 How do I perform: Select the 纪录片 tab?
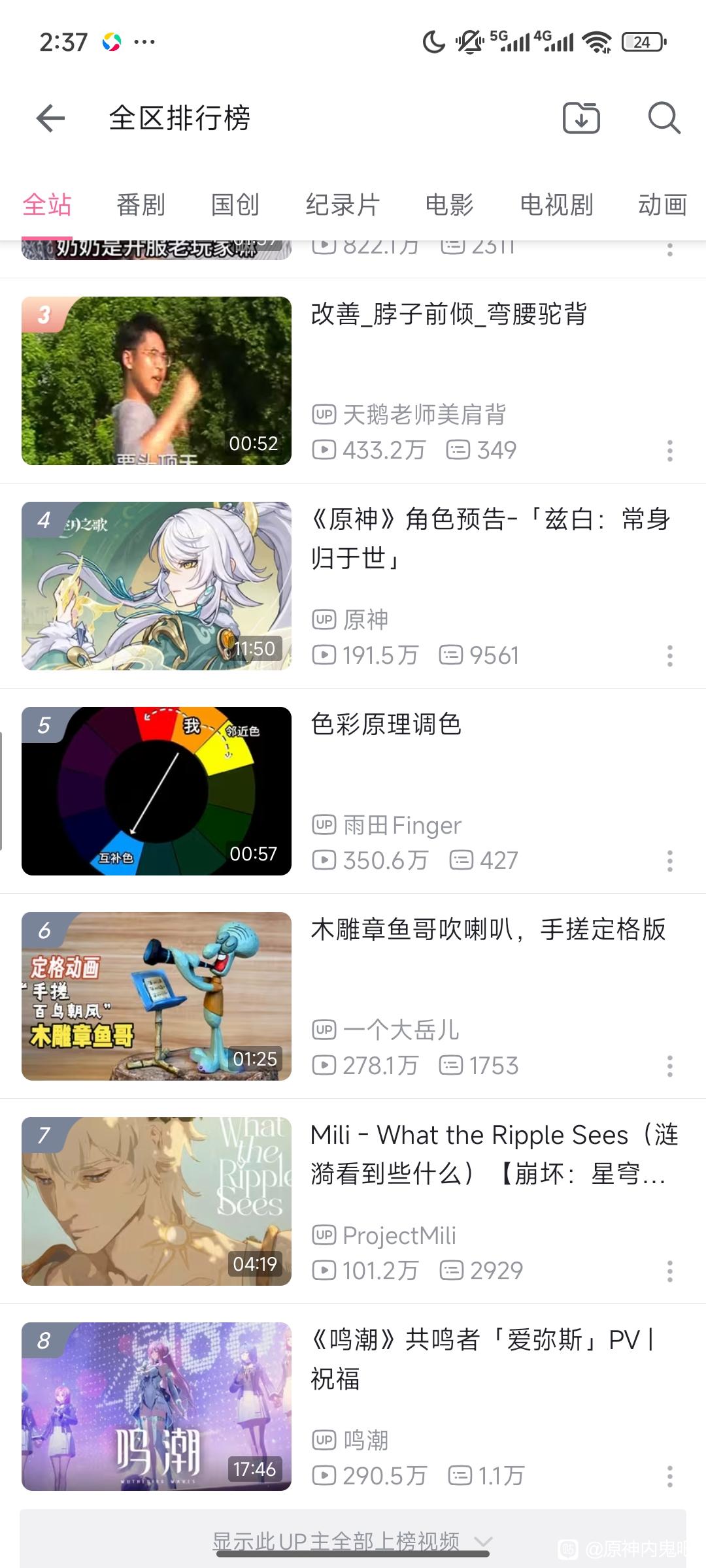pos(343,204)
